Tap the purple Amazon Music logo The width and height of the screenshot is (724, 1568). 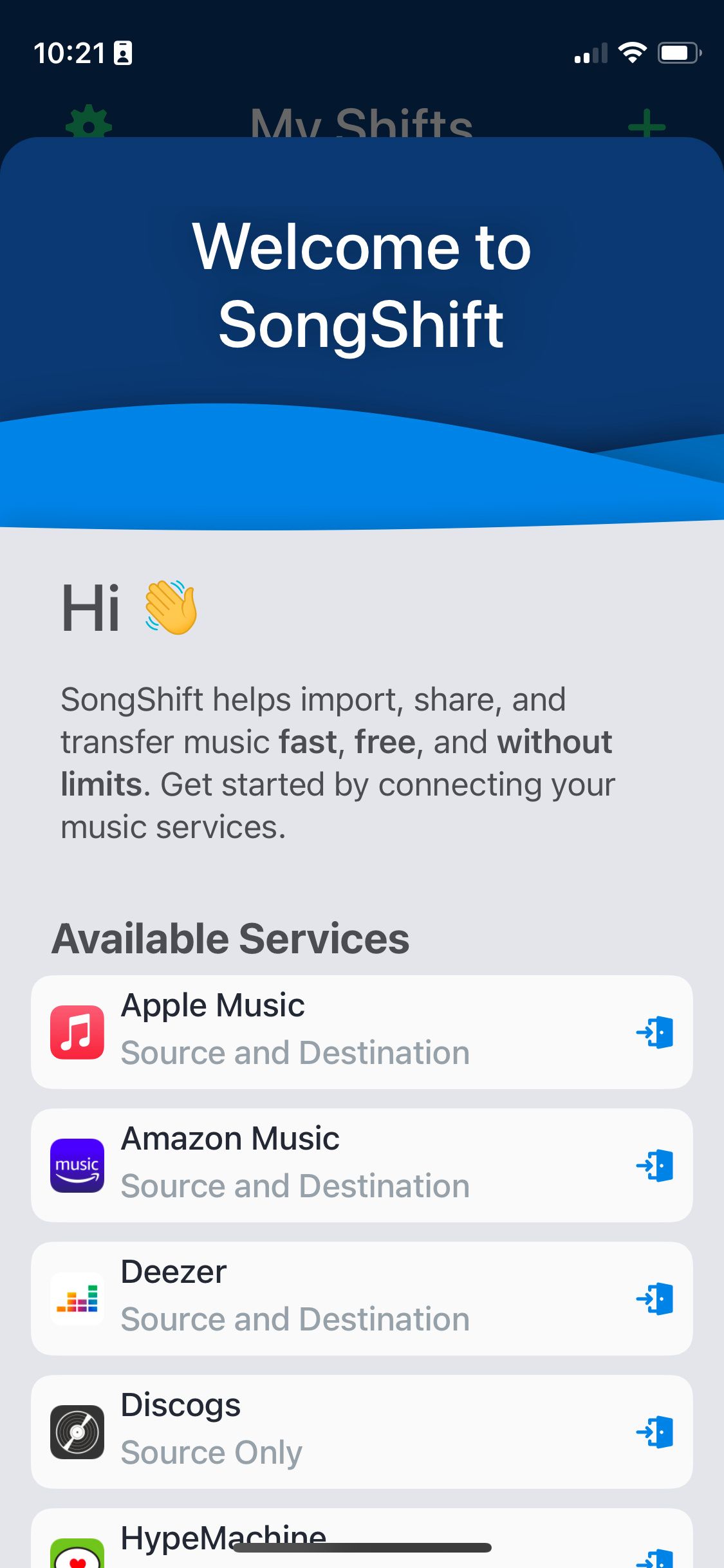click(x=77, y=1165)
